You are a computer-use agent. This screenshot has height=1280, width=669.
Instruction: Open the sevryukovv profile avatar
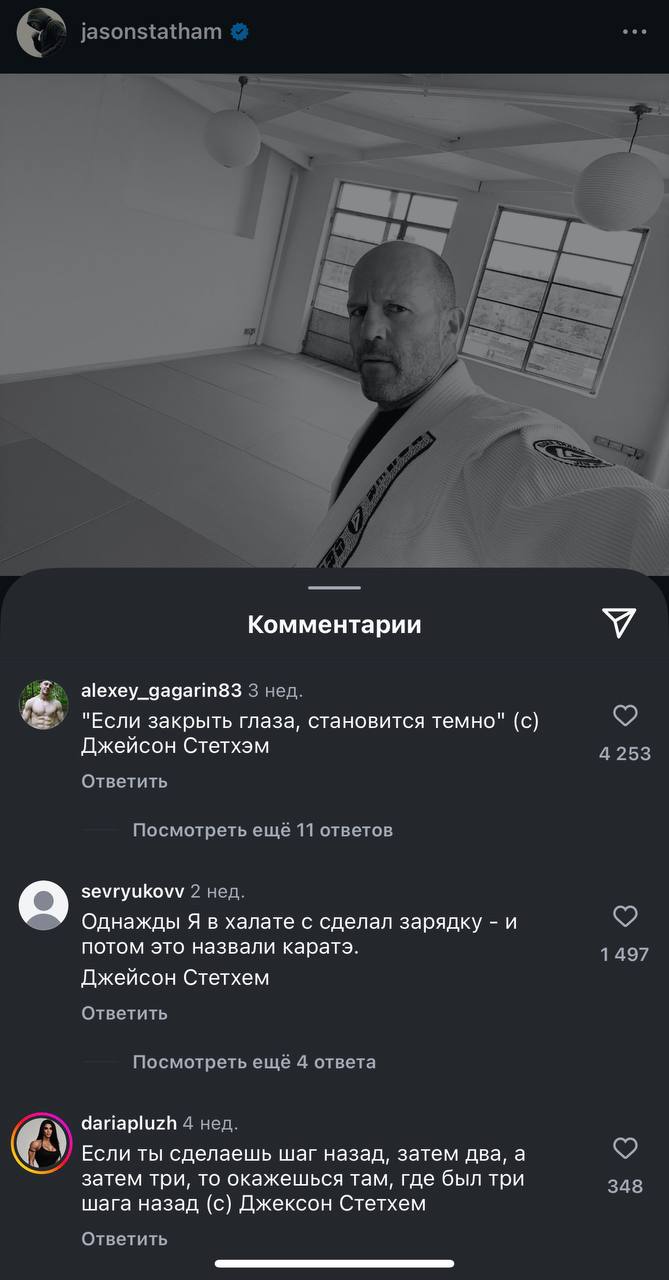click(43, 906)
